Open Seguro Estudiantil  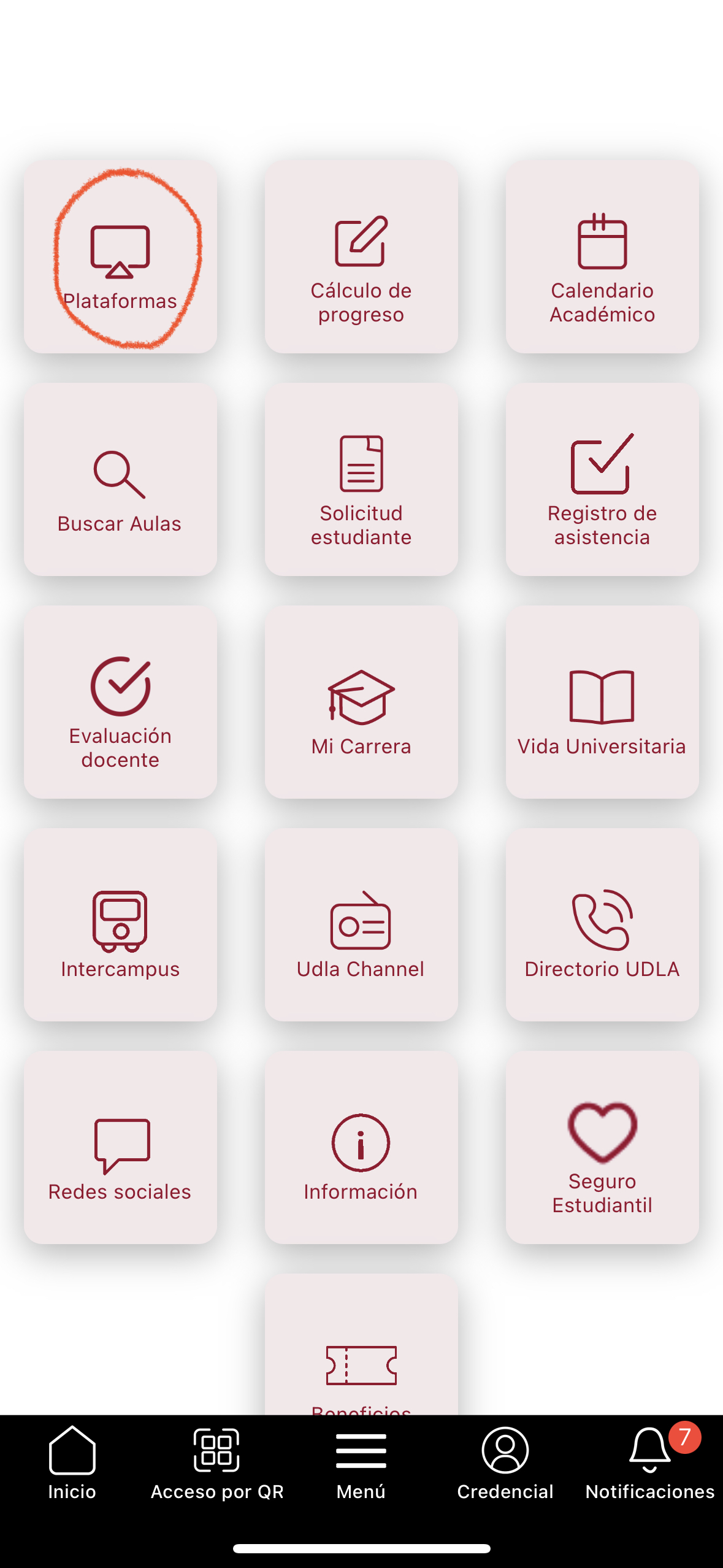click(602, 1148)
